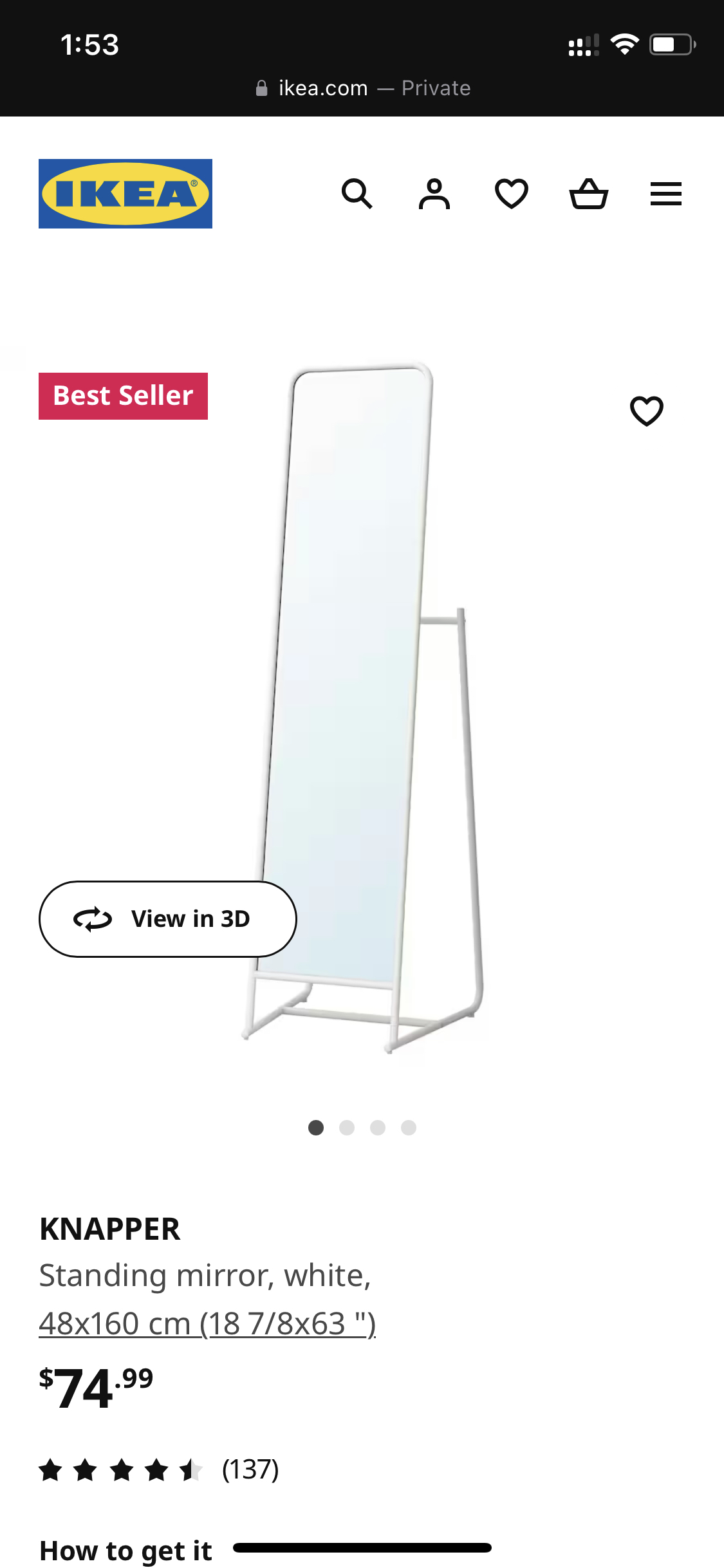This screenshot has width=724, height=1568.
Task: Open the hamburger menu
Action: tap(666, 194)
